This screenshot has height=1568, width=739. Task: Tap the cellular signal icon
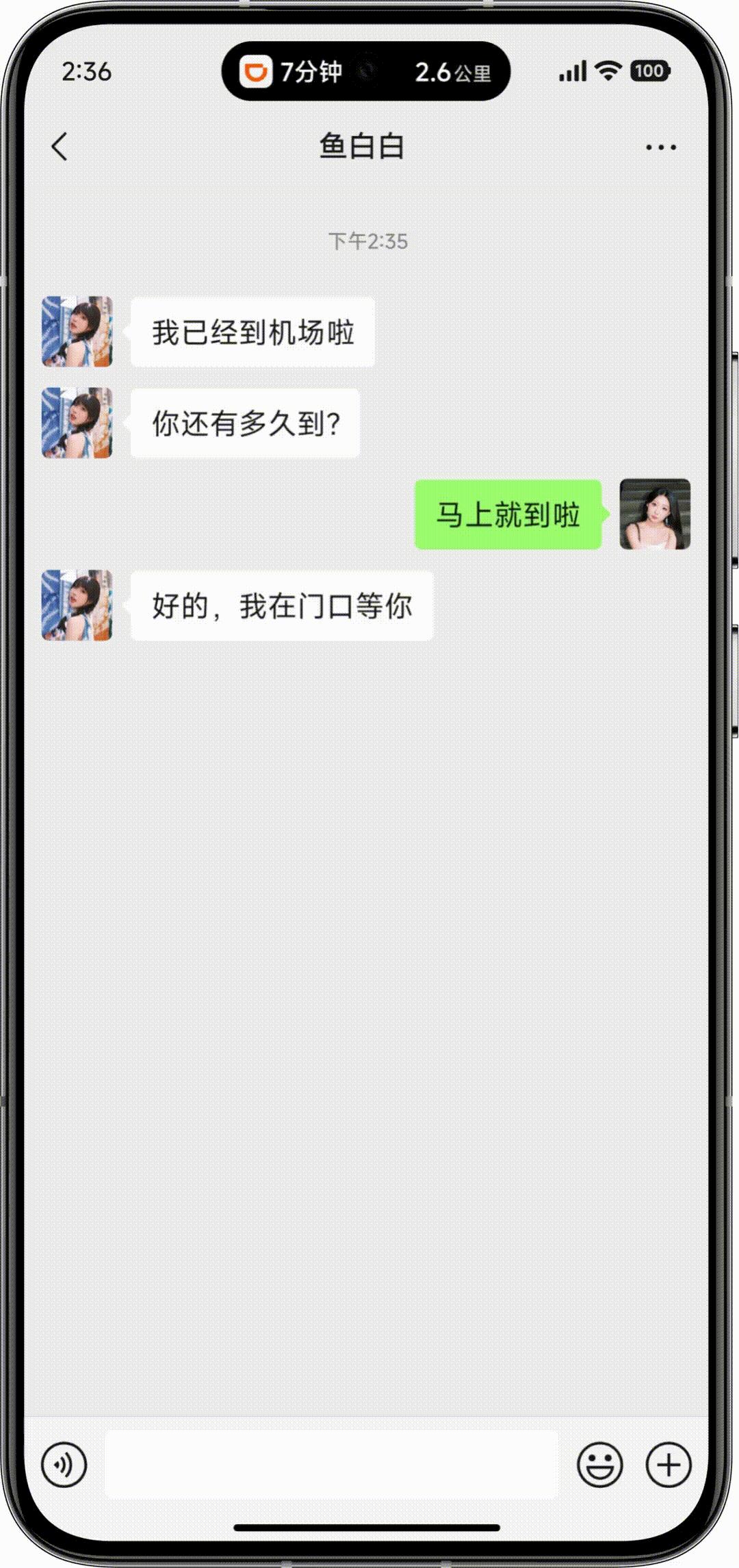[571, 69]
